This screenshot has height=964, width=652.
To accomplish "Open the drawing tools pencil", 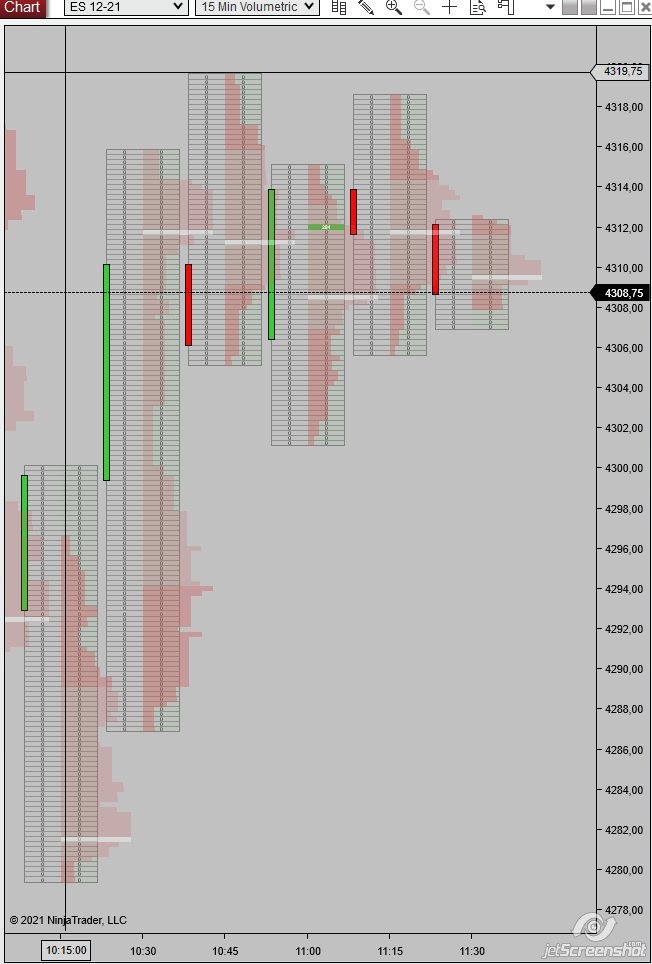I will pos(366,7).
